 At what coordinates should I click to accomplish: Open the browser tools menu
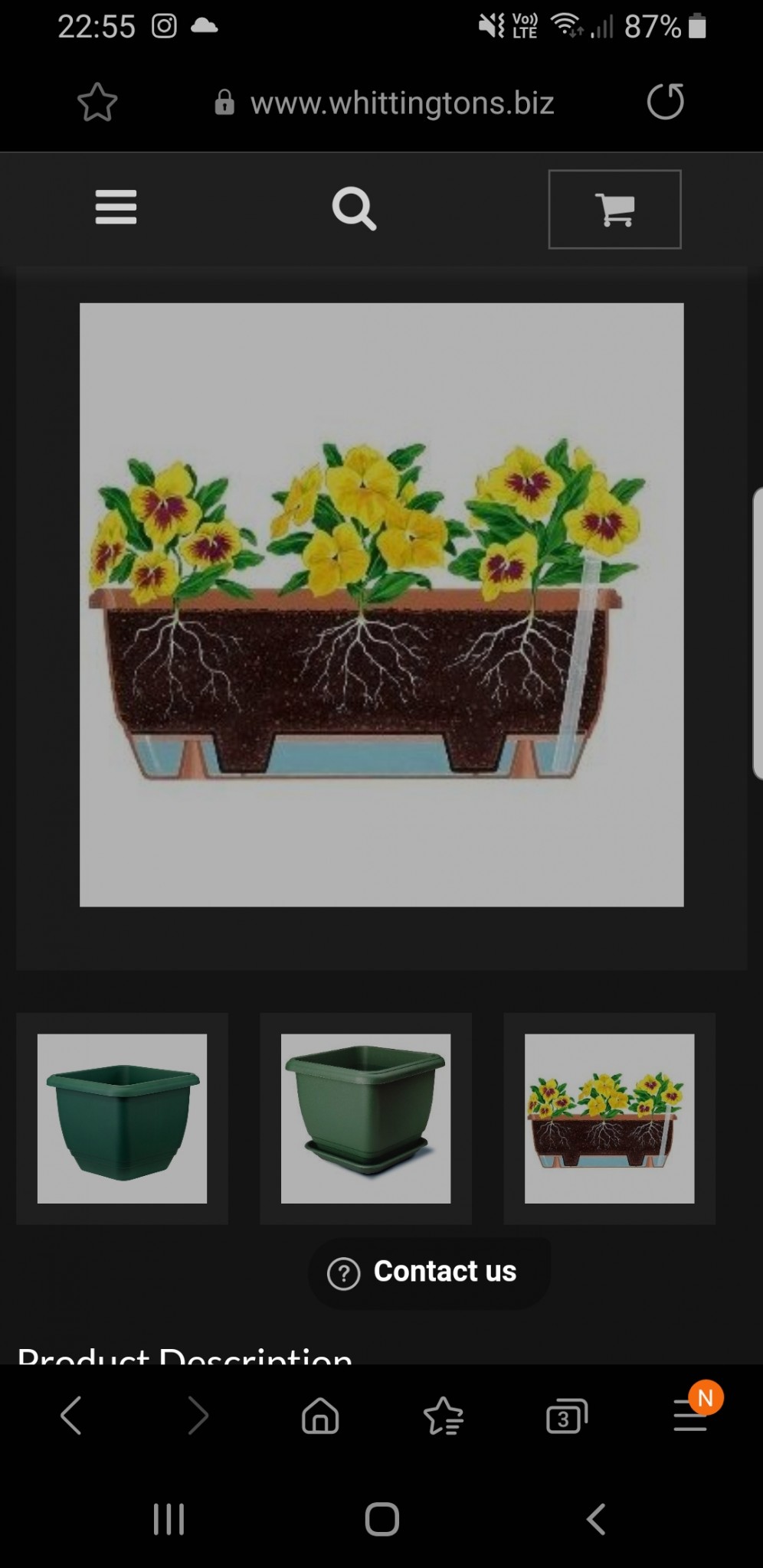point(689,1416)
